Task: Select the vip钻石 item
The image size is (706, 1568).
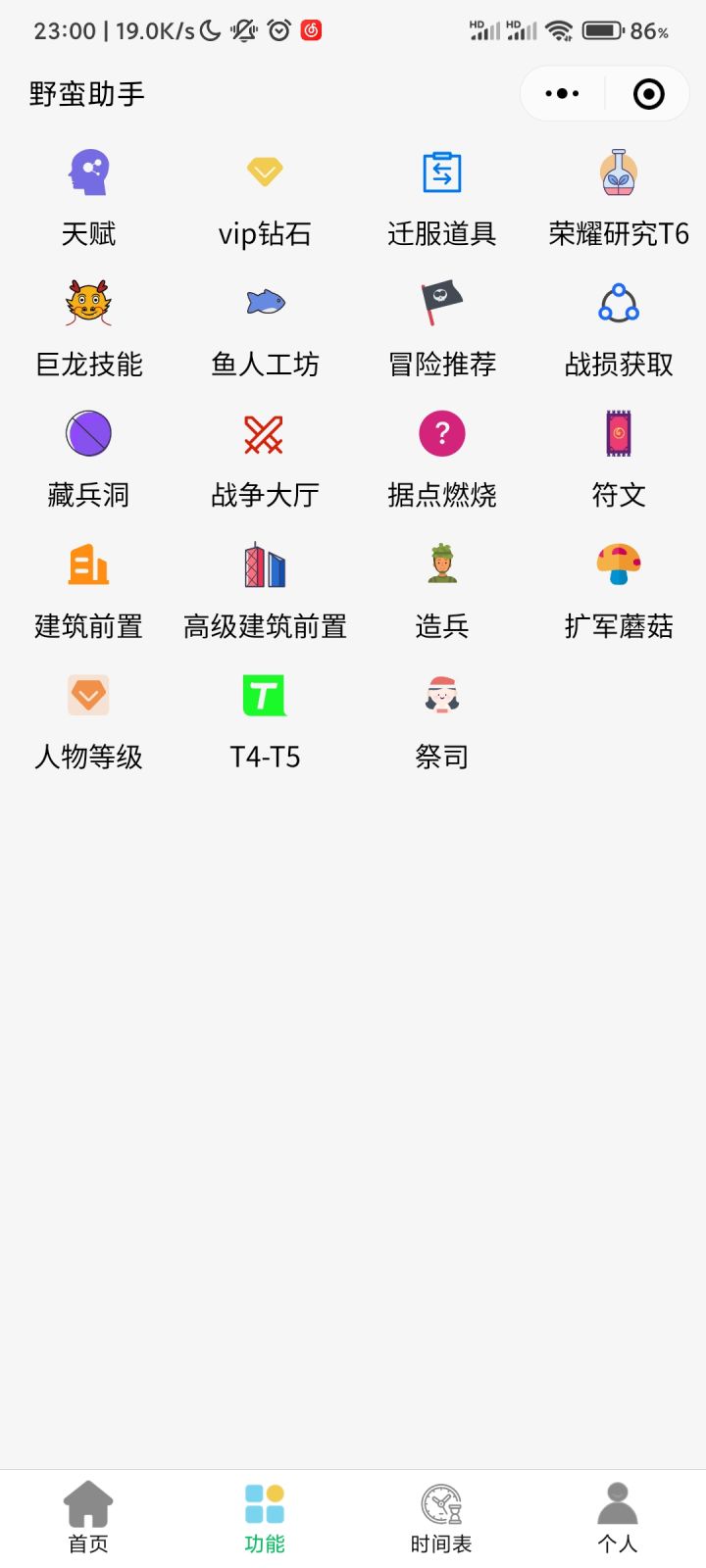Action: (x=265, y=196)
